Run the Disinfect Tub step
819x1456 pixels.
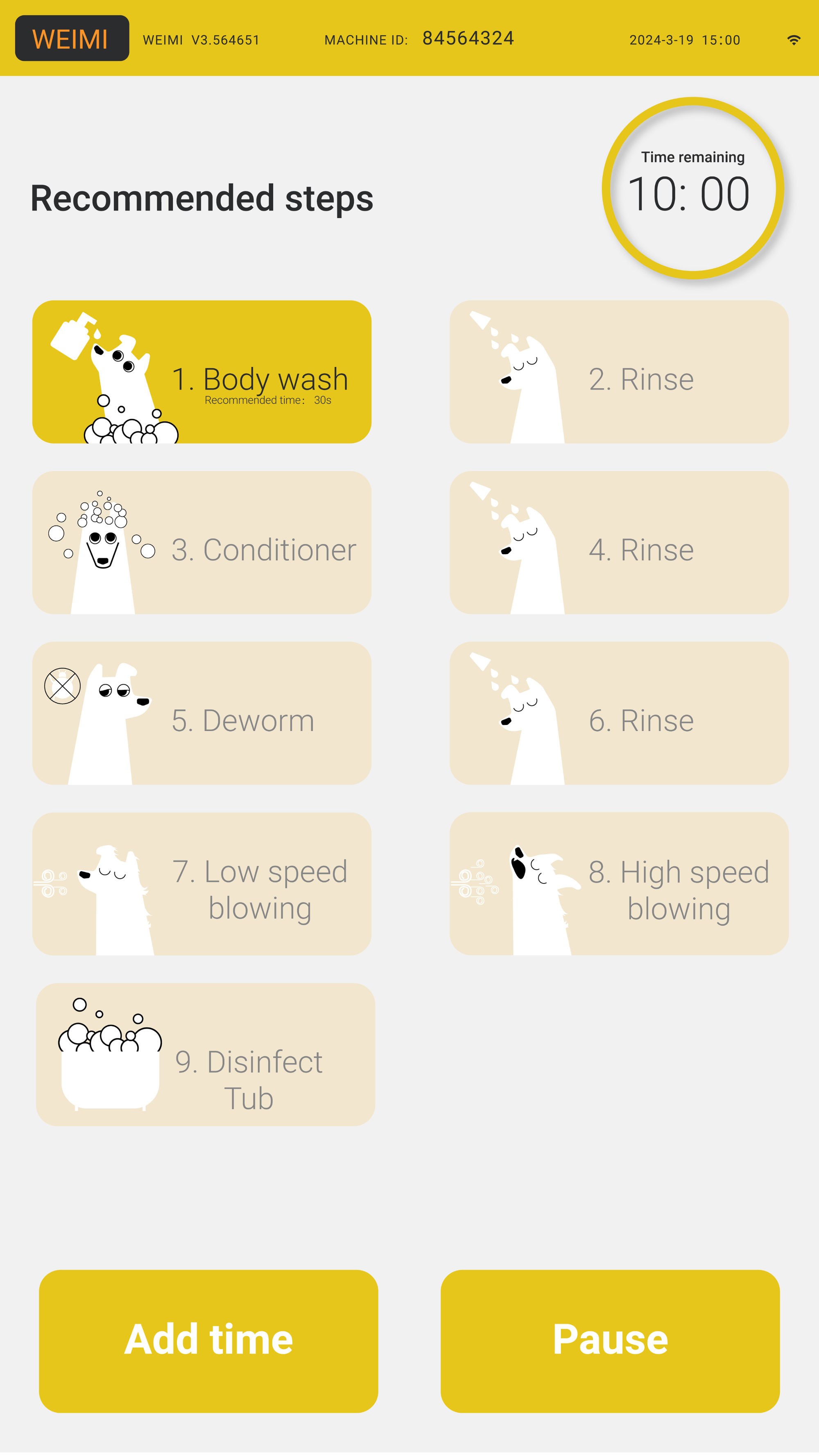(x=205, y=1055)
